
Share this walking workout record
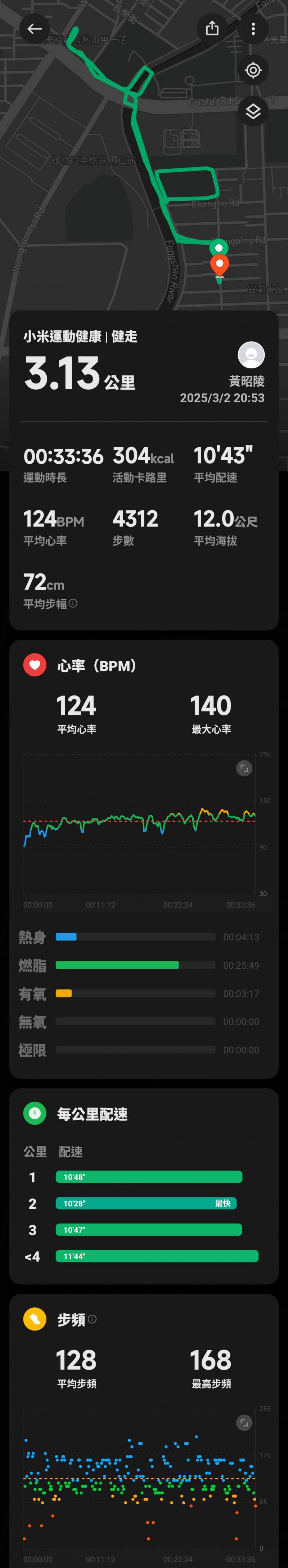coord(212,28)
